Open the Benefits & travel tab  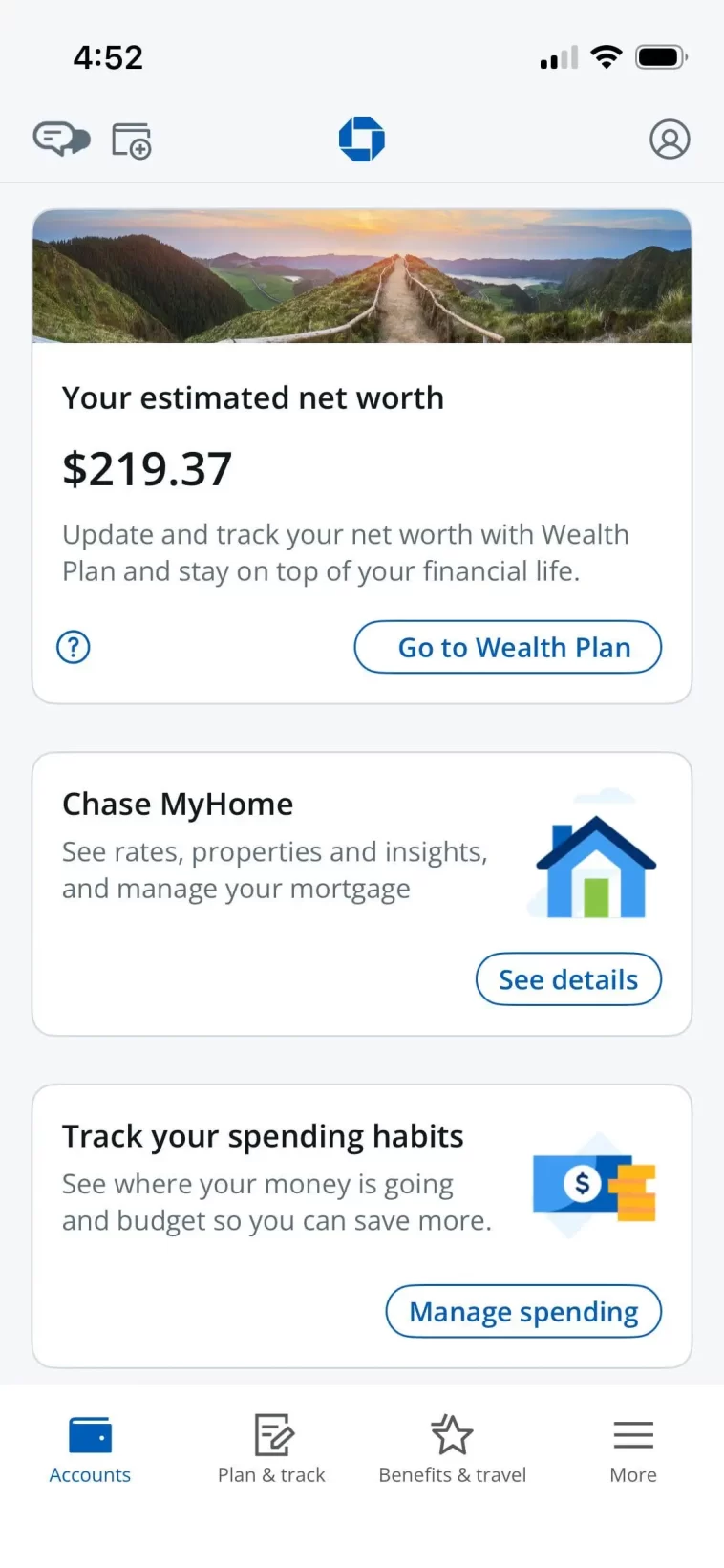[452, 1450]
